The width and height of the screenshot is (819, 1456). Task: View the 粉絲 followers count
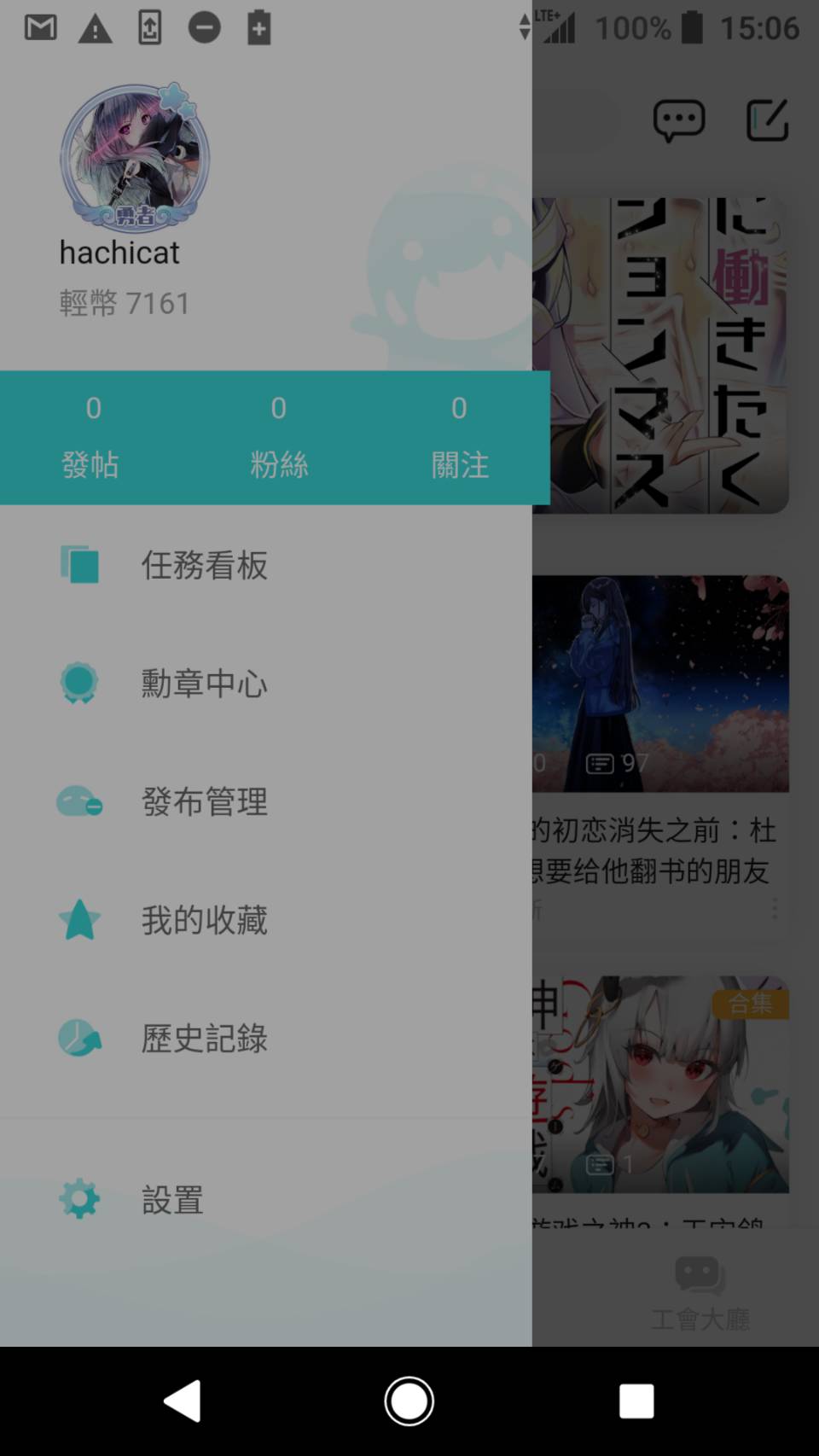click(x=277, y=438)
